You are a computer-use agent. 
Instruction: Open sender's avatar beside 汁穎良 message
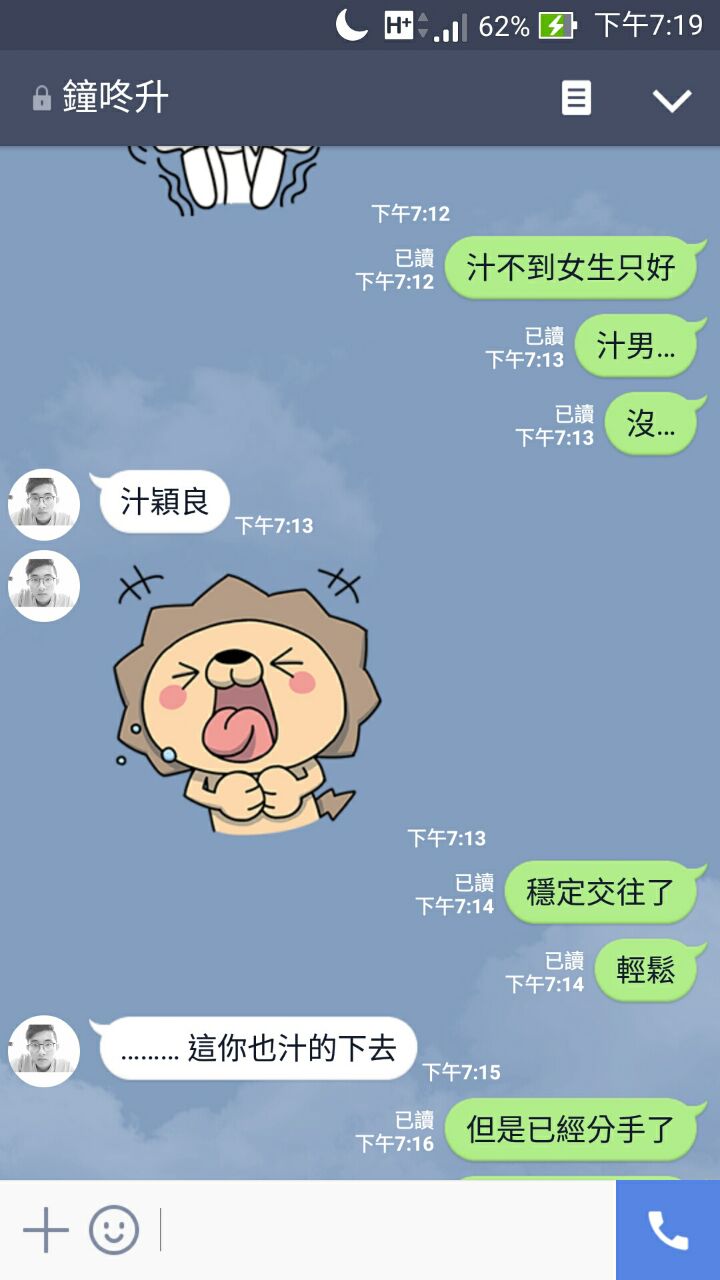(44, 504)
